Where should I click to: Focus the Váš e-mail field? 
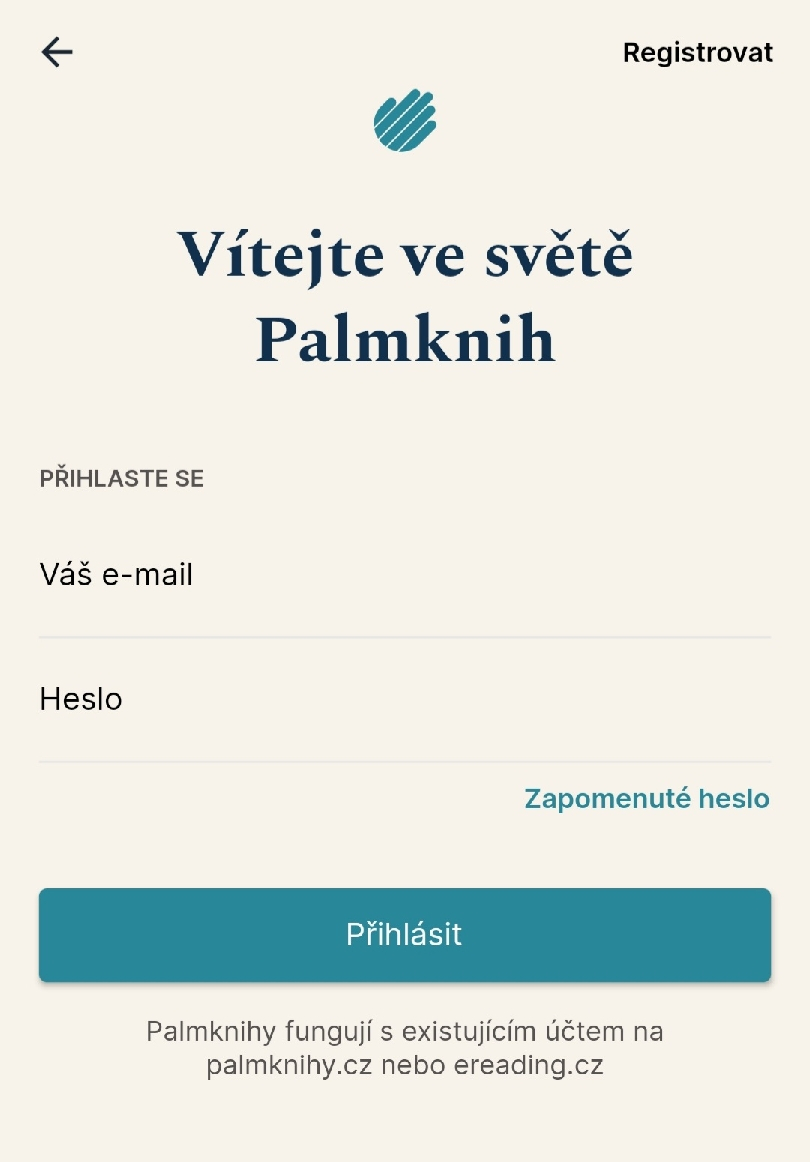404,576
